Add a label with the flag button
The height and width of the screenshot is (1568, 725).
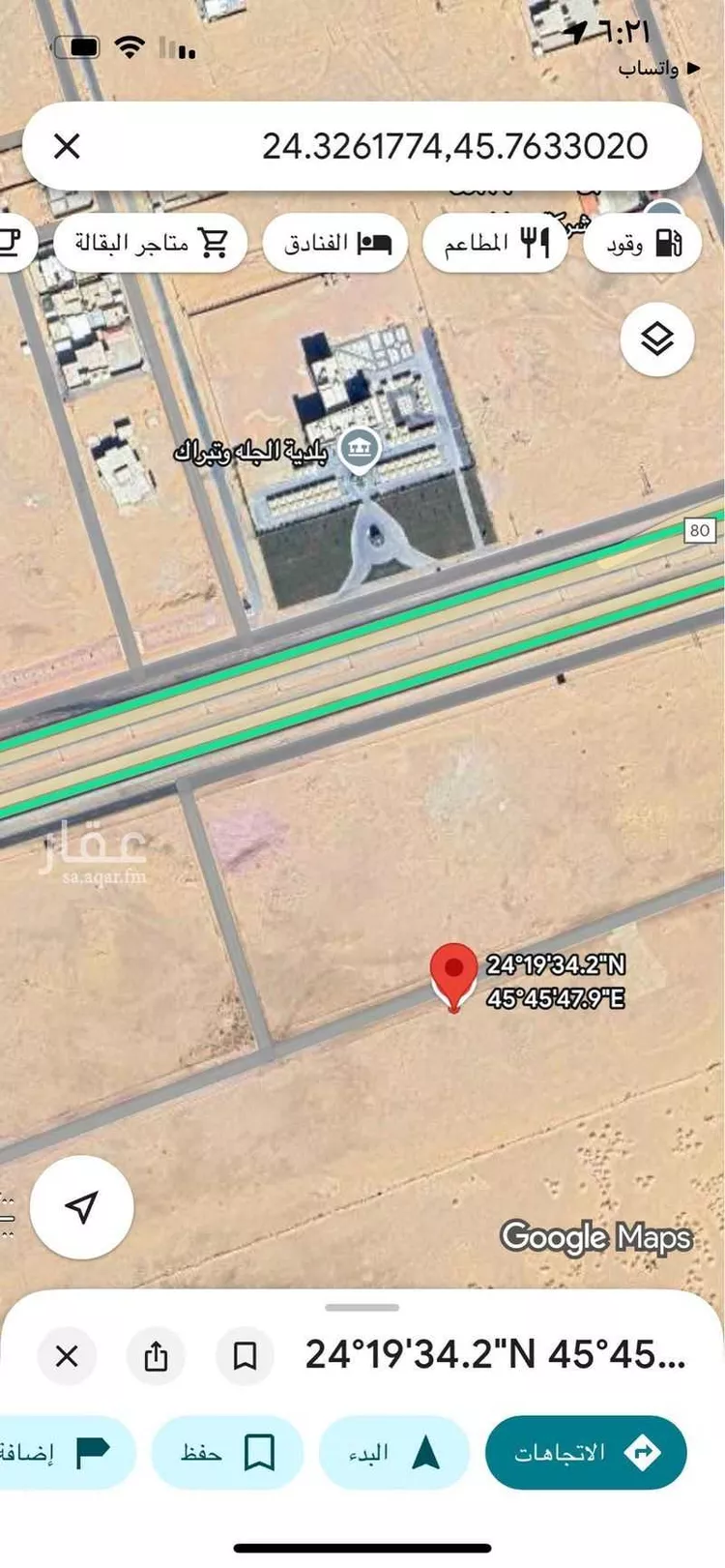point(63,1452)
